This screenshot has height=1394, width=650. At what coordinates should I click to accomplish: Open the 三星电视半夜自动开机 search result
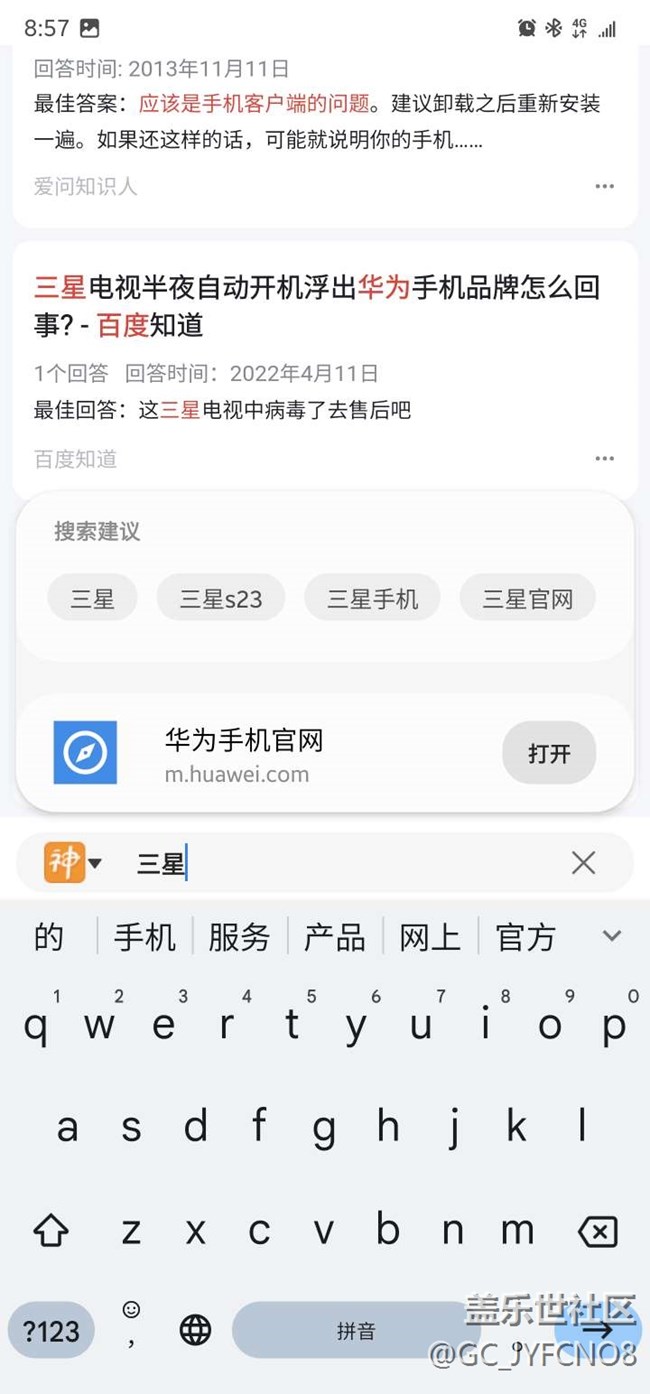click(317, 306)
